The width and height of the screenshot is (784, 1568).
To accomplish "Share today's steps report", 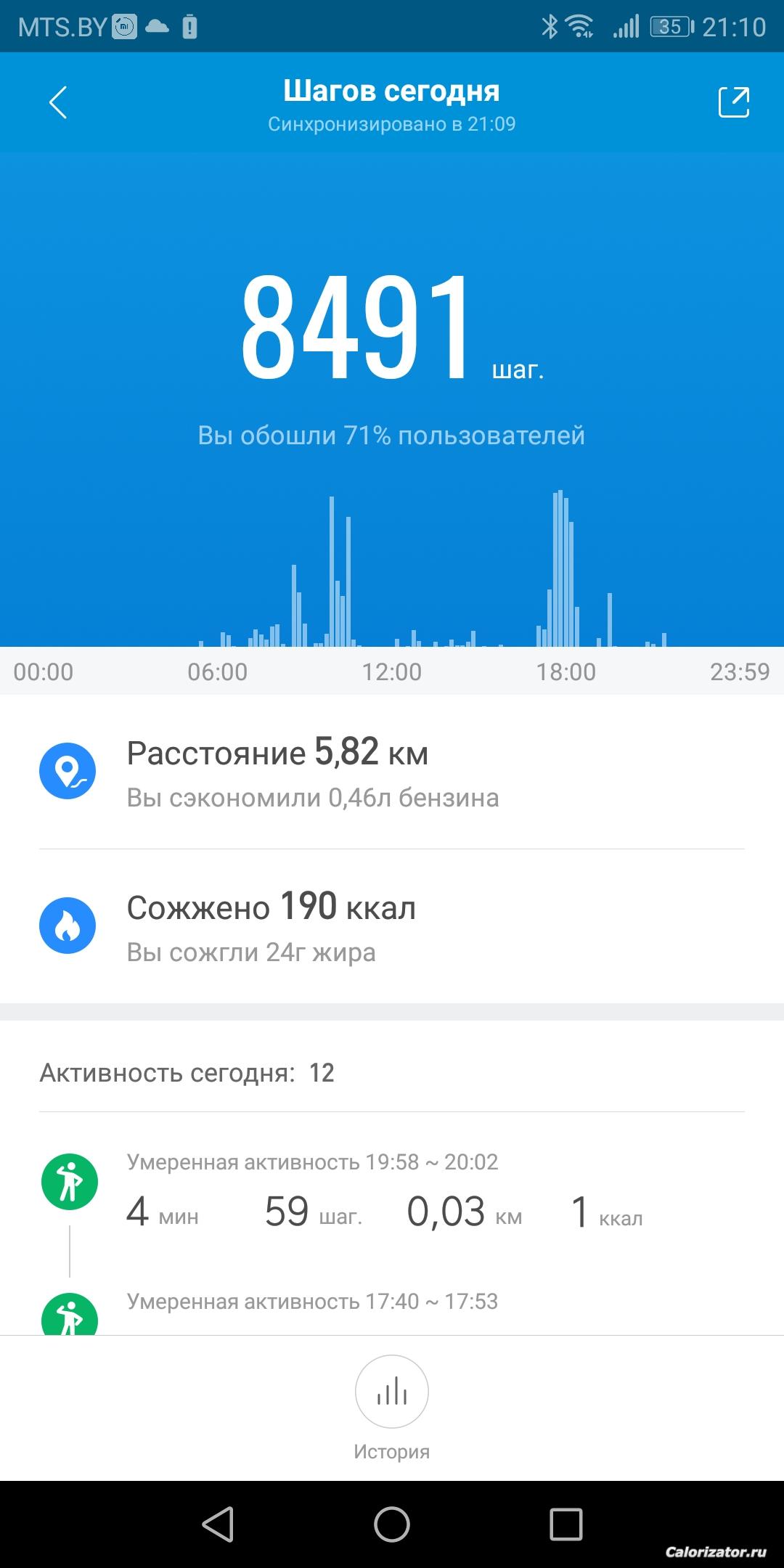I will [x=733, y=102].
